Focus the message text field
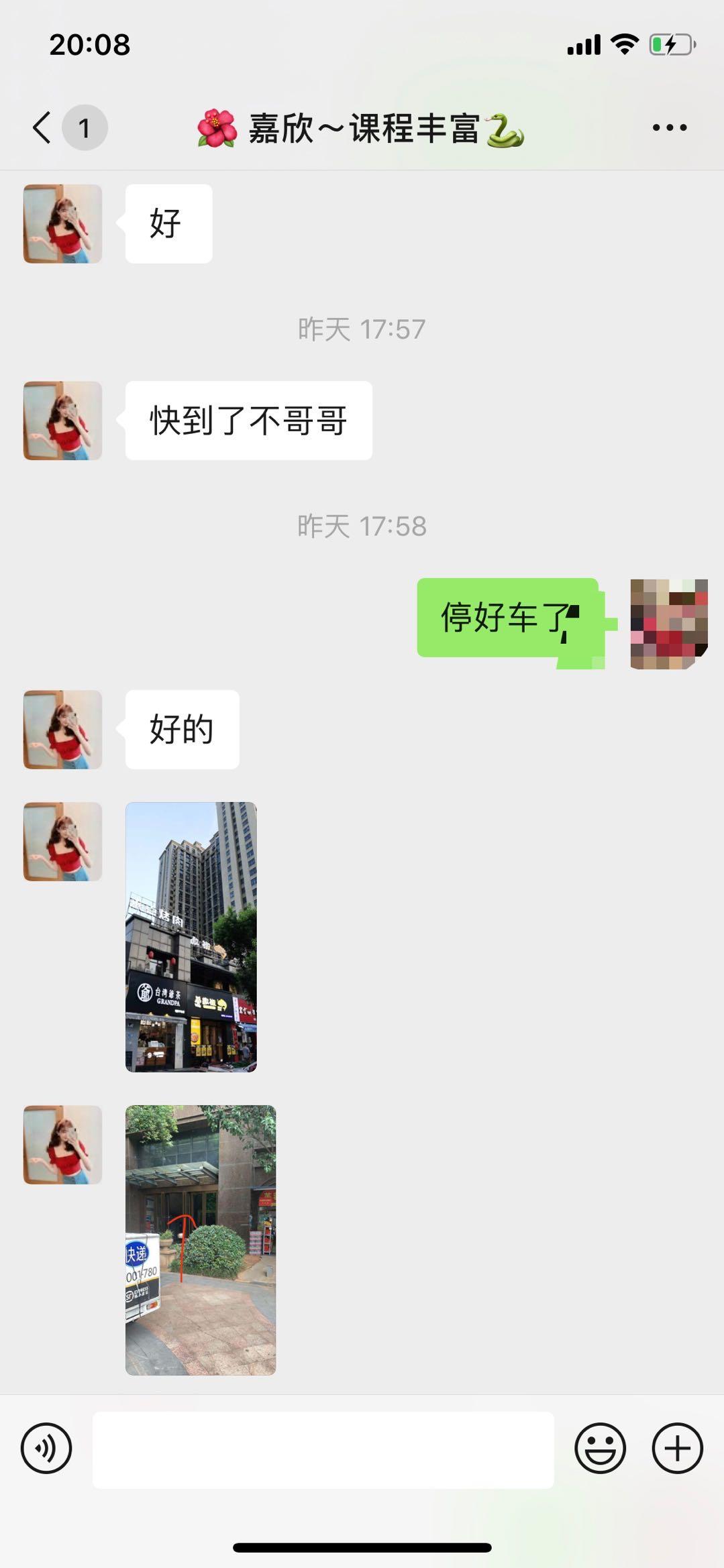Image resolution: width=724 pixels, height=1568 pixels. [x=323, y=1449]
